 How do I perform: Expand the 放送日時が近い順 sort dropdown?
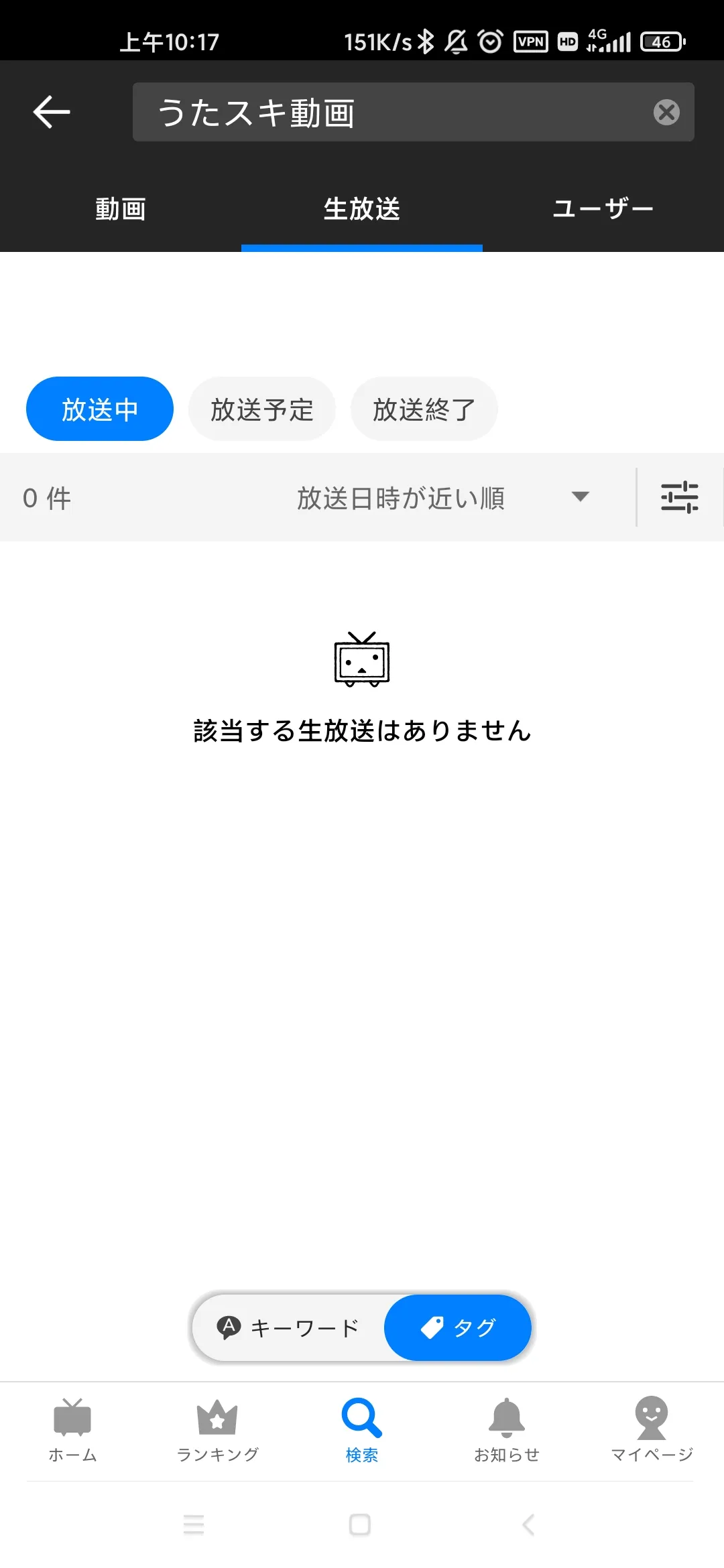tap(442, 498)
